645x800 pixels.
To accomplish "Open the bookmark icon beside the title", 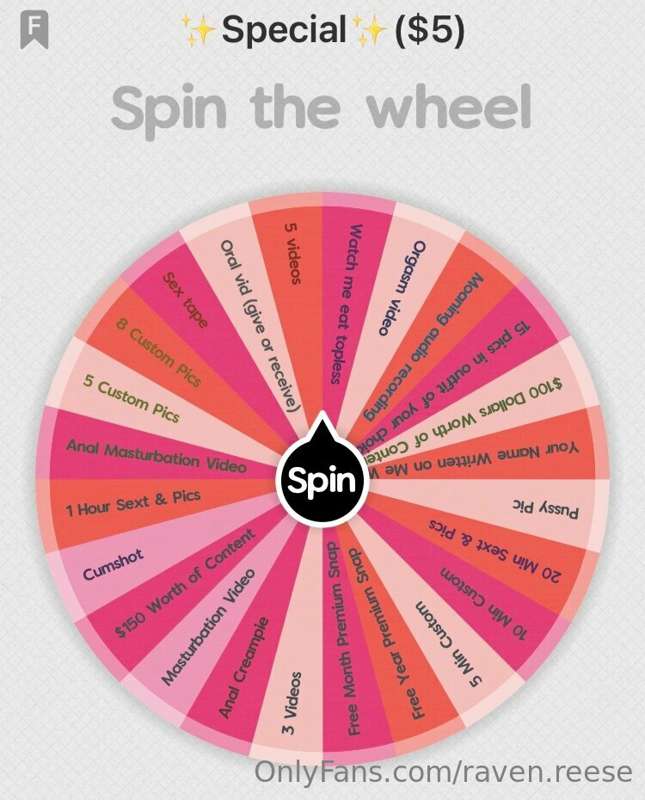I will pyautogui.click(x=35, y=30).
